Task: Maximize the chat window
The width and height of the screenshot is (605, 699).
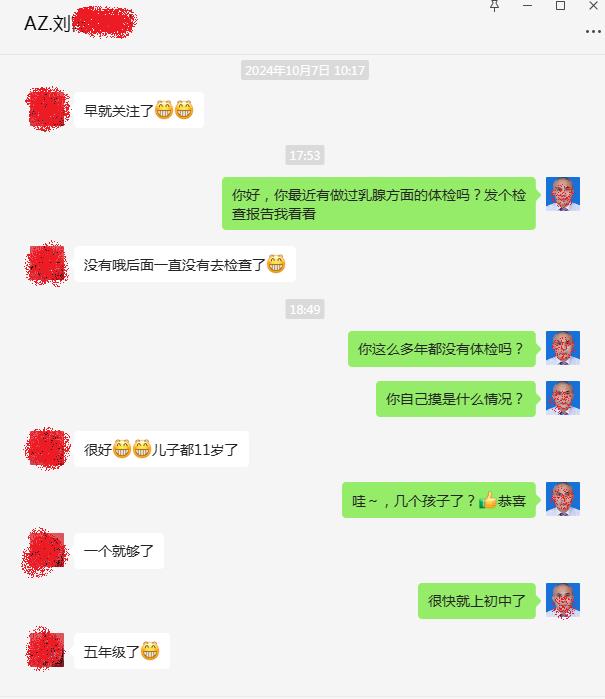Action: pyautogui.click(x=561, y=6)
